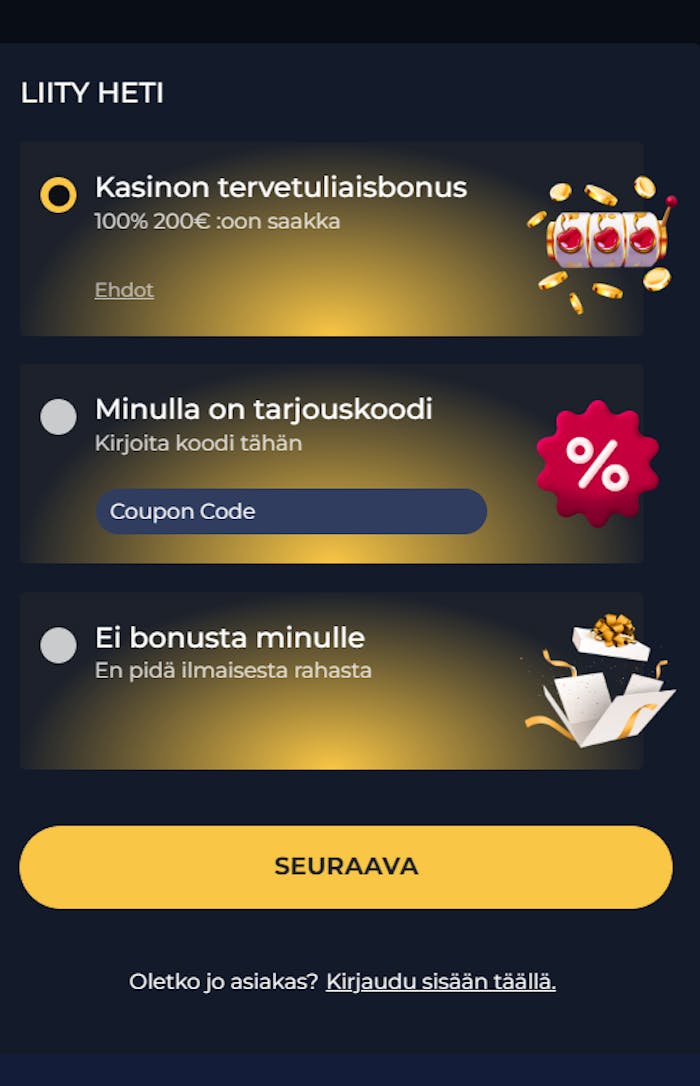Continue with the Seuraava button
The width and height of the screenshot is (700, 1086).
tap(346, 867)
